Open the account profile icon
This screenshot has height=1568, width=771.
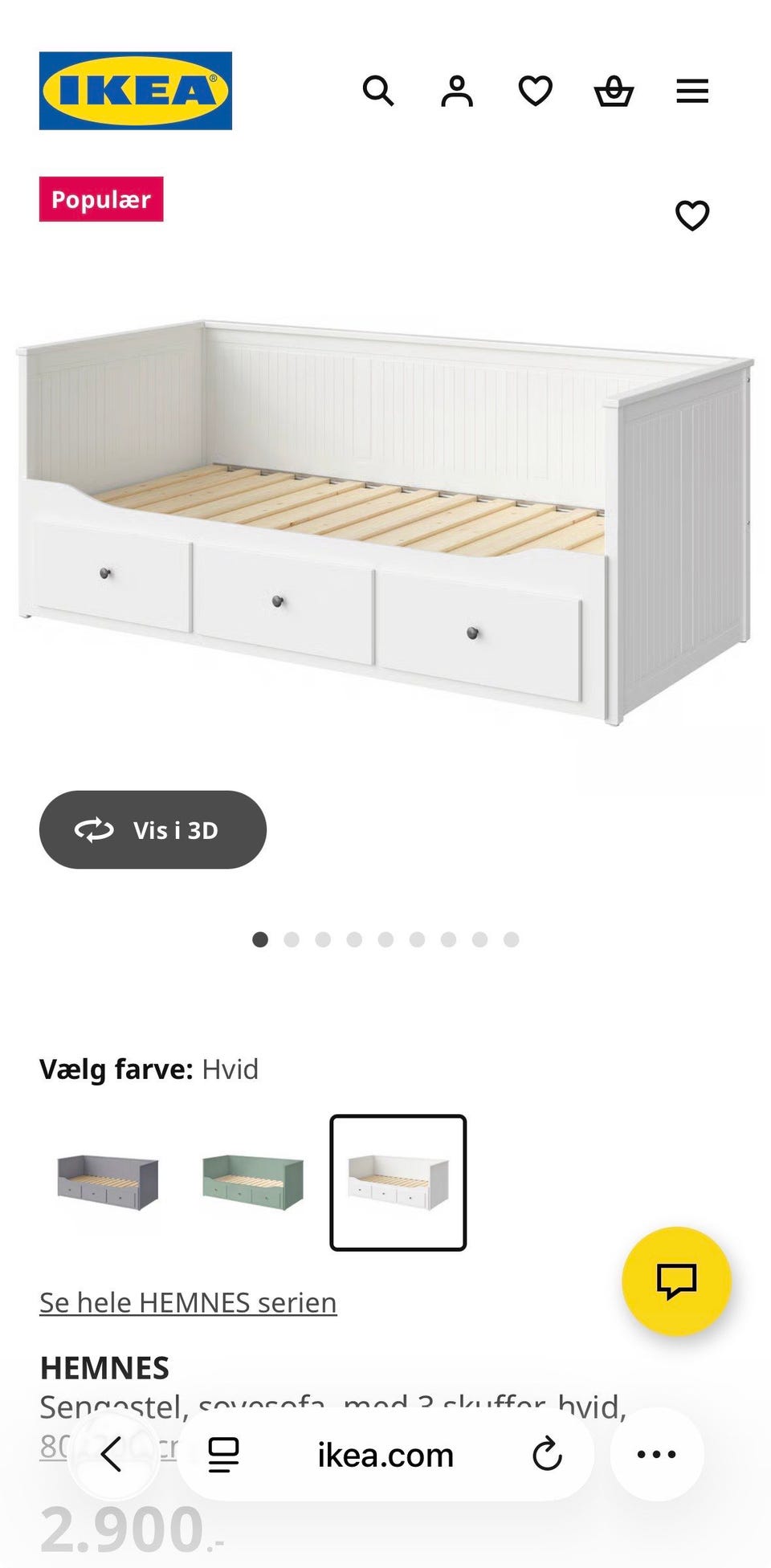[456, 91]
